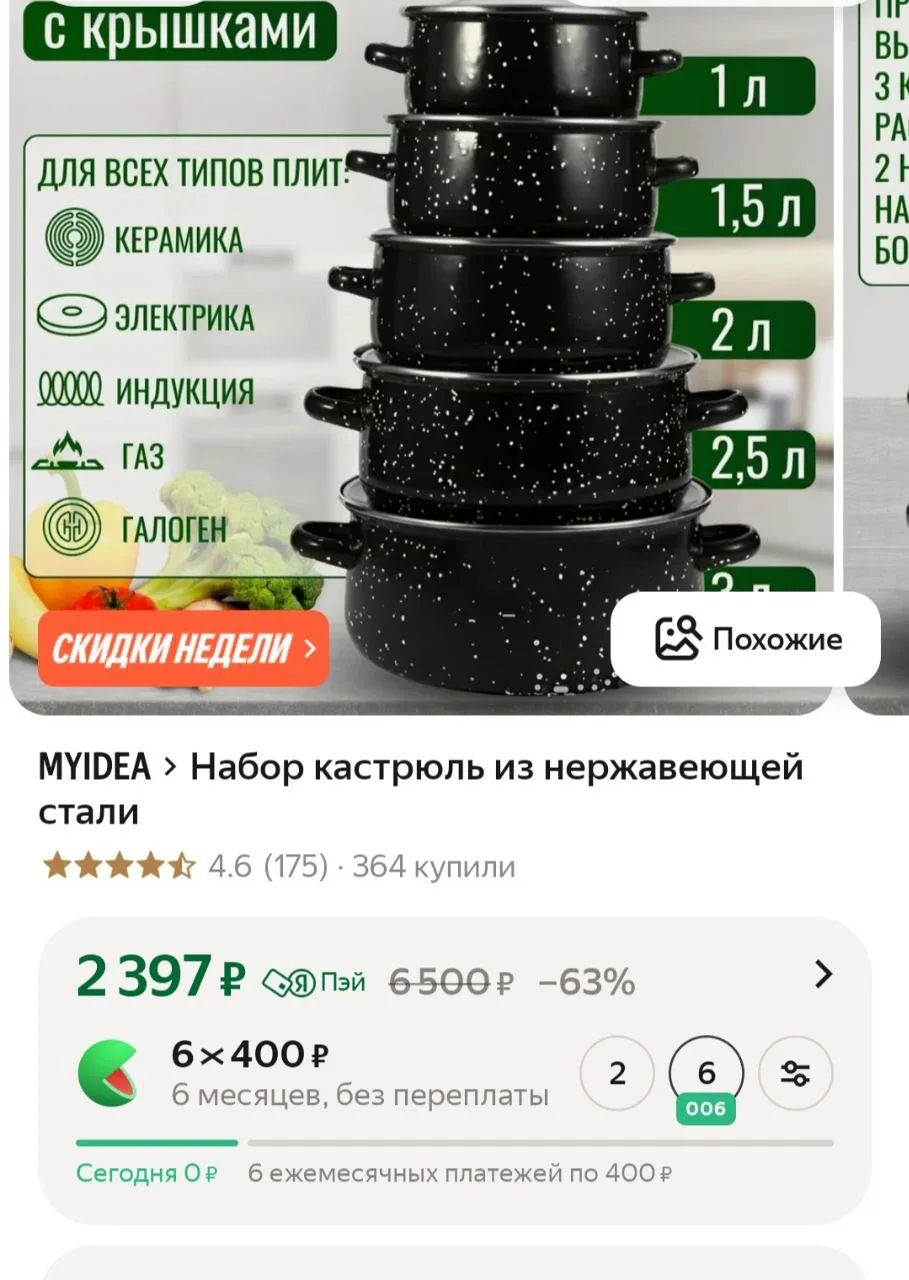Expand price details with the chevron arrow

coord(823,974)
